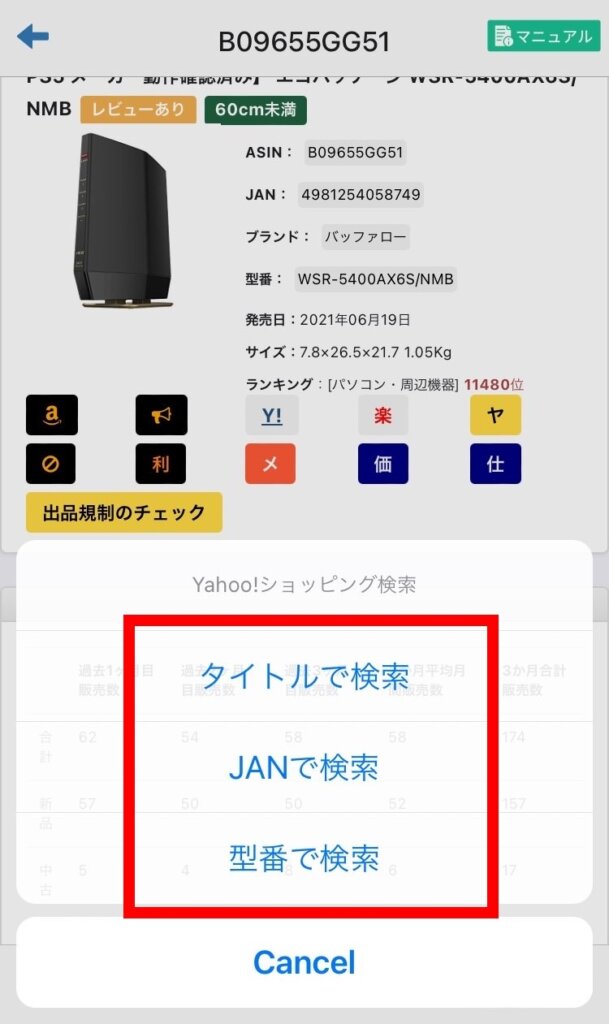Tap the router product image
This screenshot has width=609, height=1024.
[113, 221]
